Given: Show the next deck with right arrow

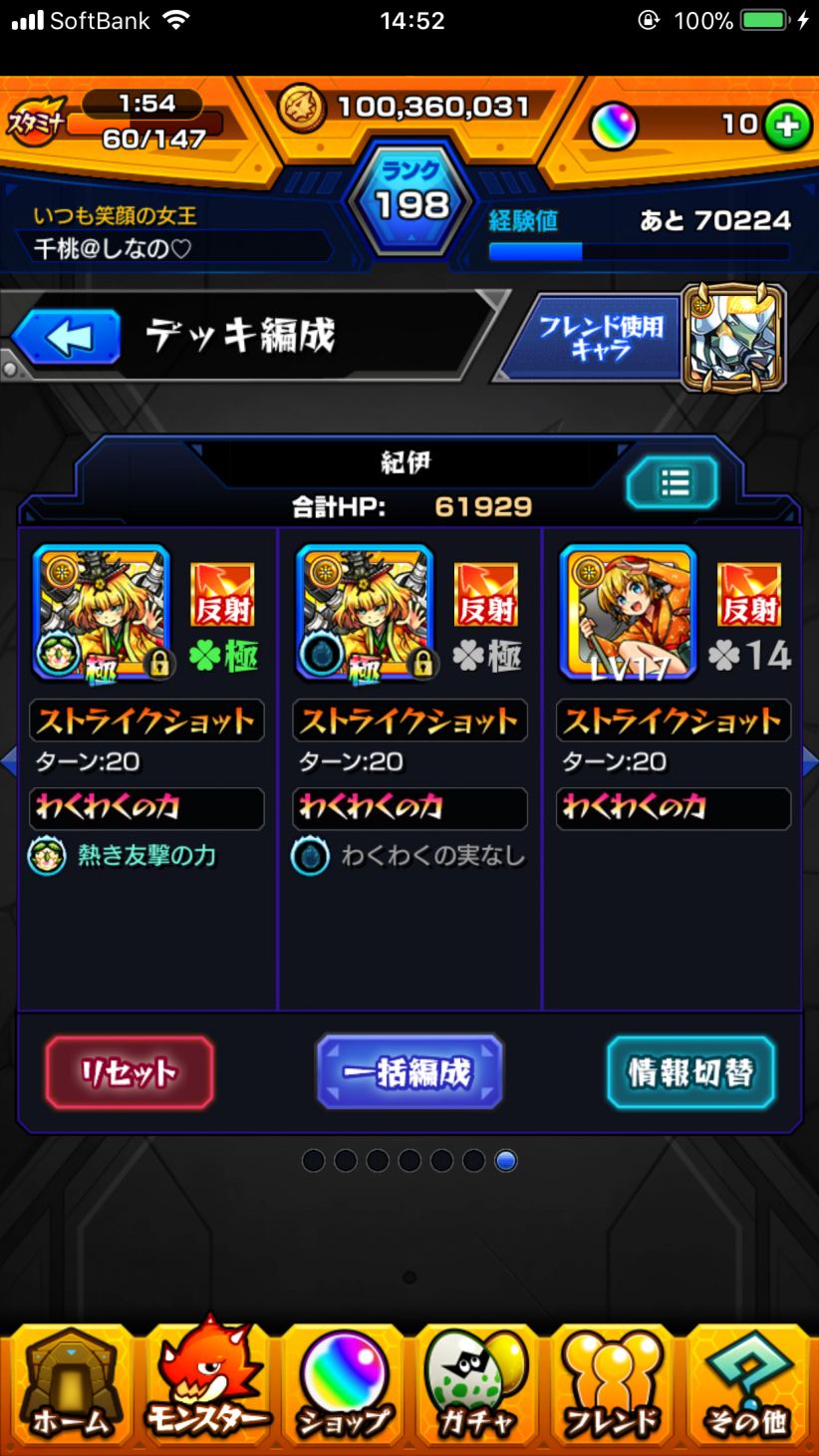Looking at the screenshot, I should pos(809,762).
